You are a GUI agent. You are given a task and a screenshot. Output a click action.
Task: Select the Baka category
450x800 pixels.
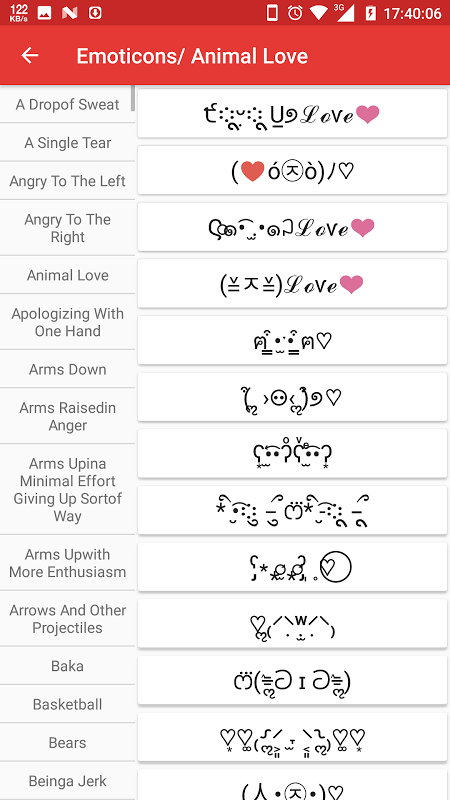click(67, 666)
